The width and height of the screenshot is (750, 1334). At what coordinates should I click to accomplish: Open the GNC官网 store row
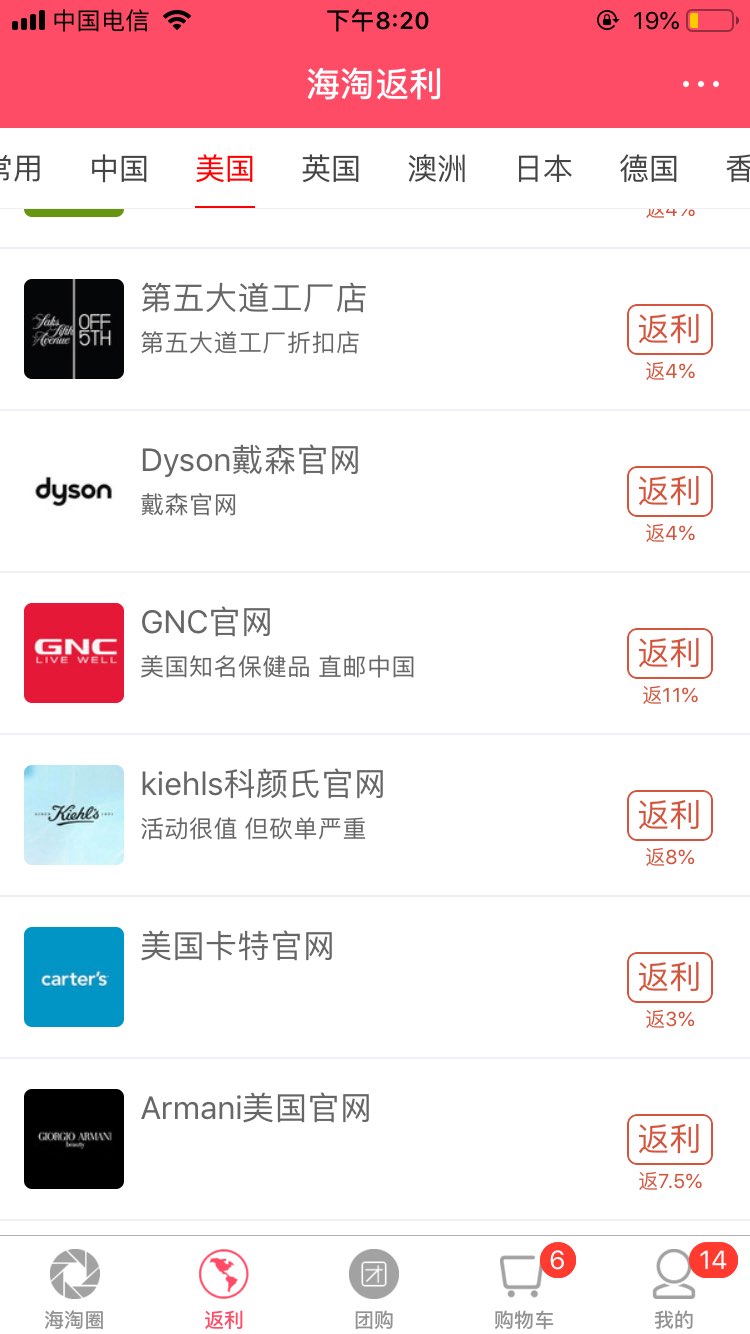tap(375, 653)
